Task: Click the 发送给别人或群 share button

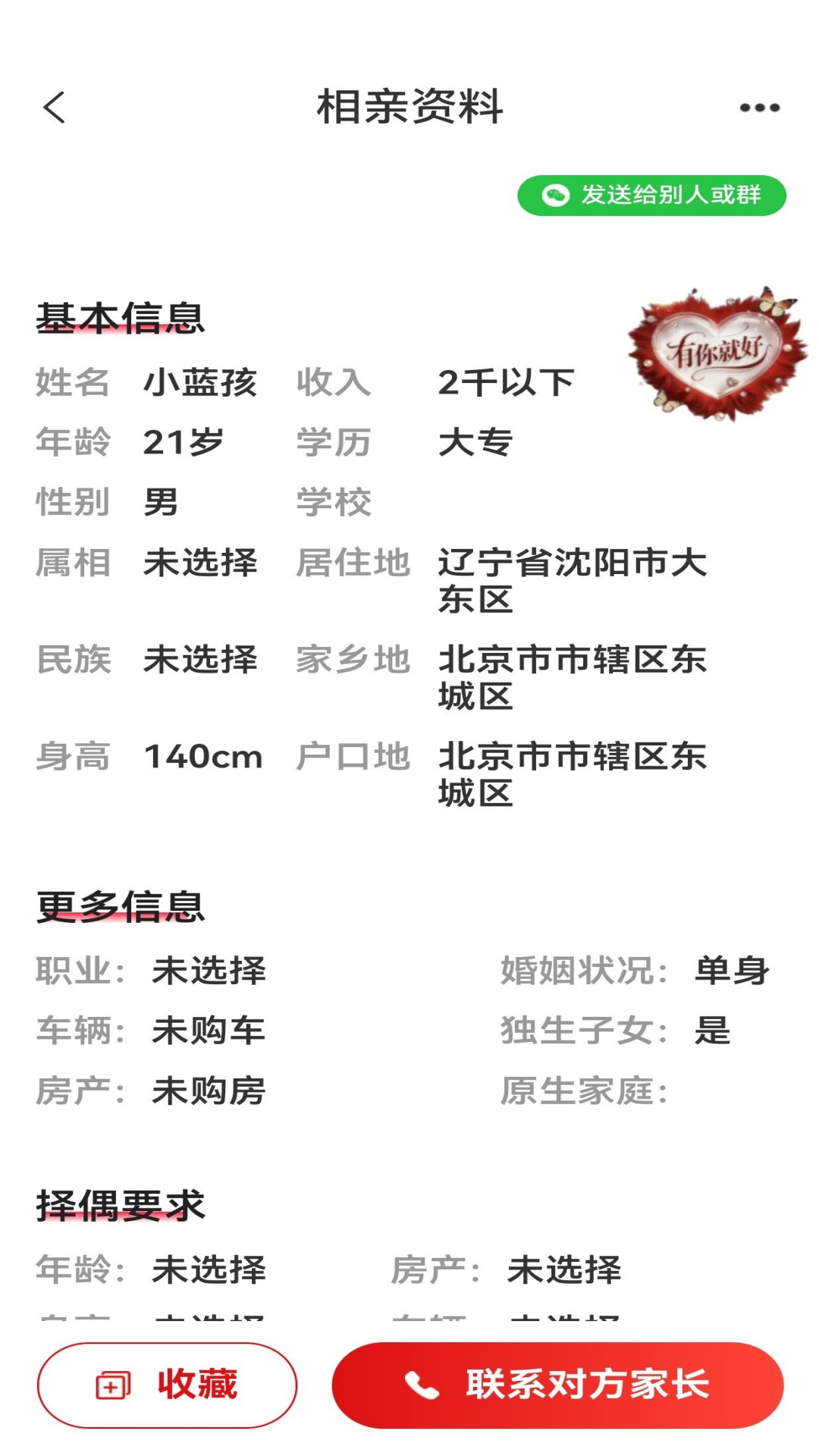Action: [652, 196]
